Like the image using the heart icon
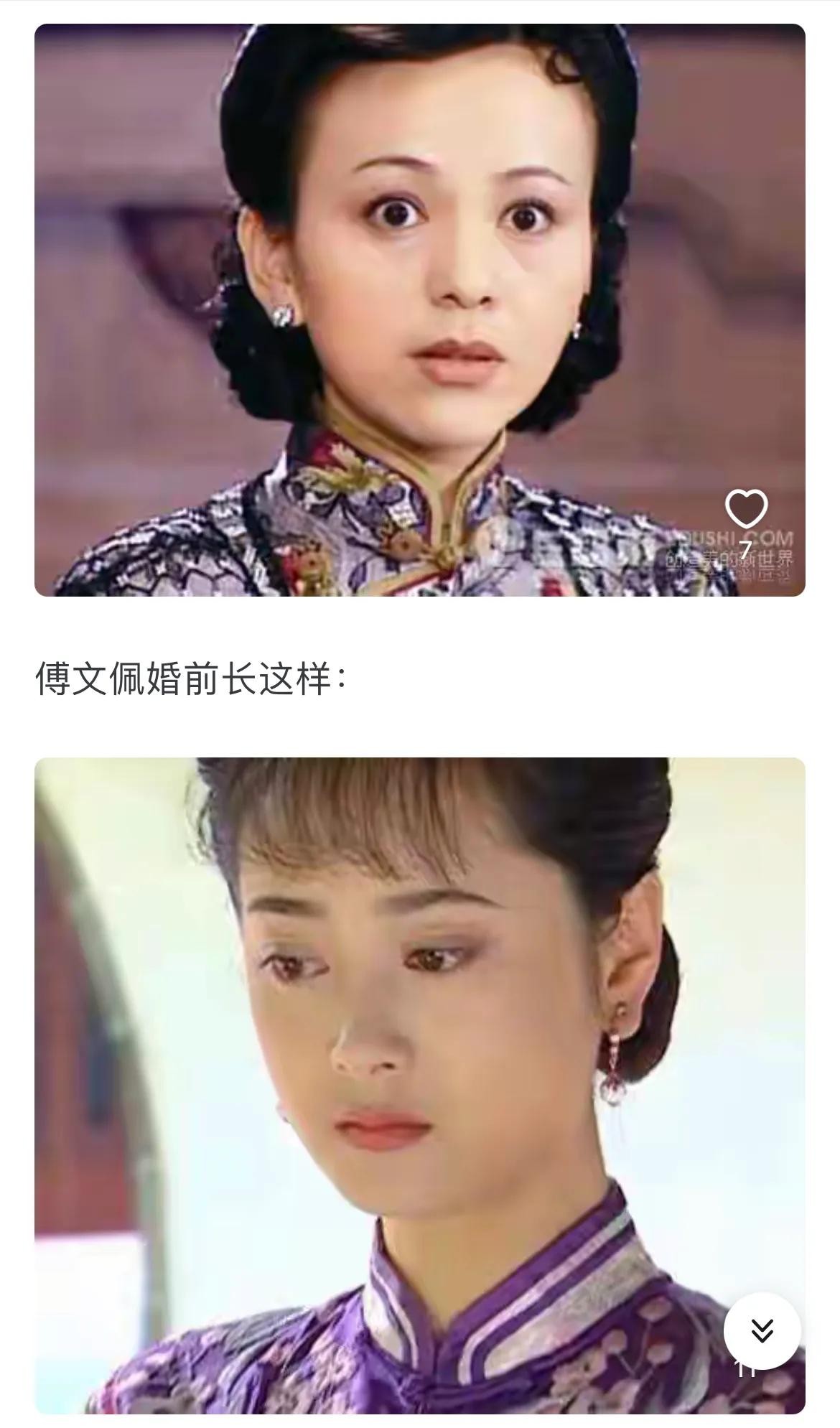 (746, 508)
